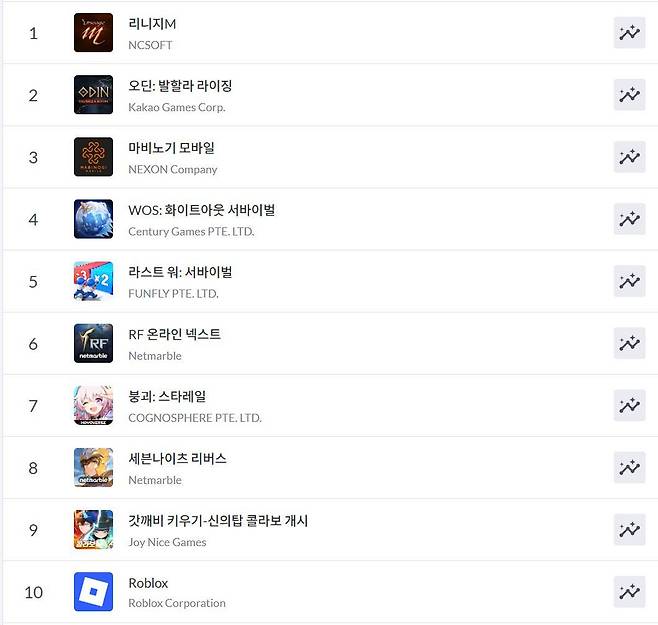Image resolution: width=658 pixels, height=625 pixels.
Task: Open the Roblox ranking entry
Action: click(148, 583)
